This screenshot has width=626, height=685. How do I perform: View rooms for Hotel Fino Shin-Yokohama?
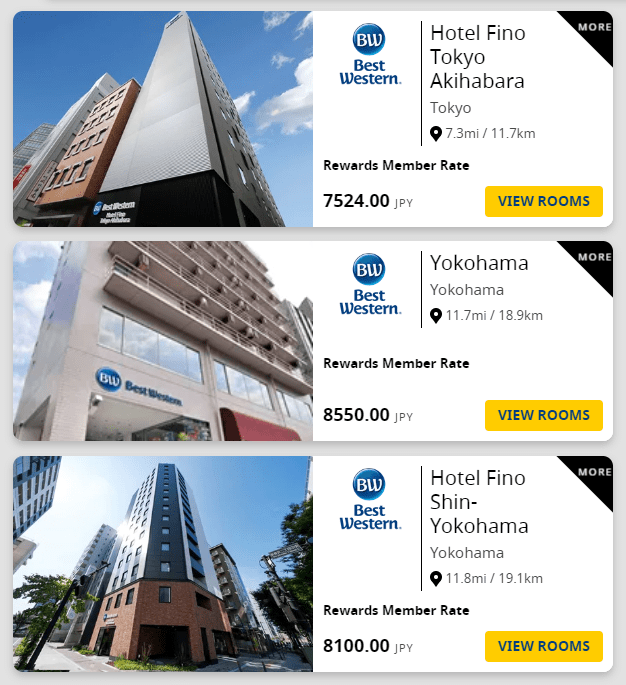tap(543, 646)
